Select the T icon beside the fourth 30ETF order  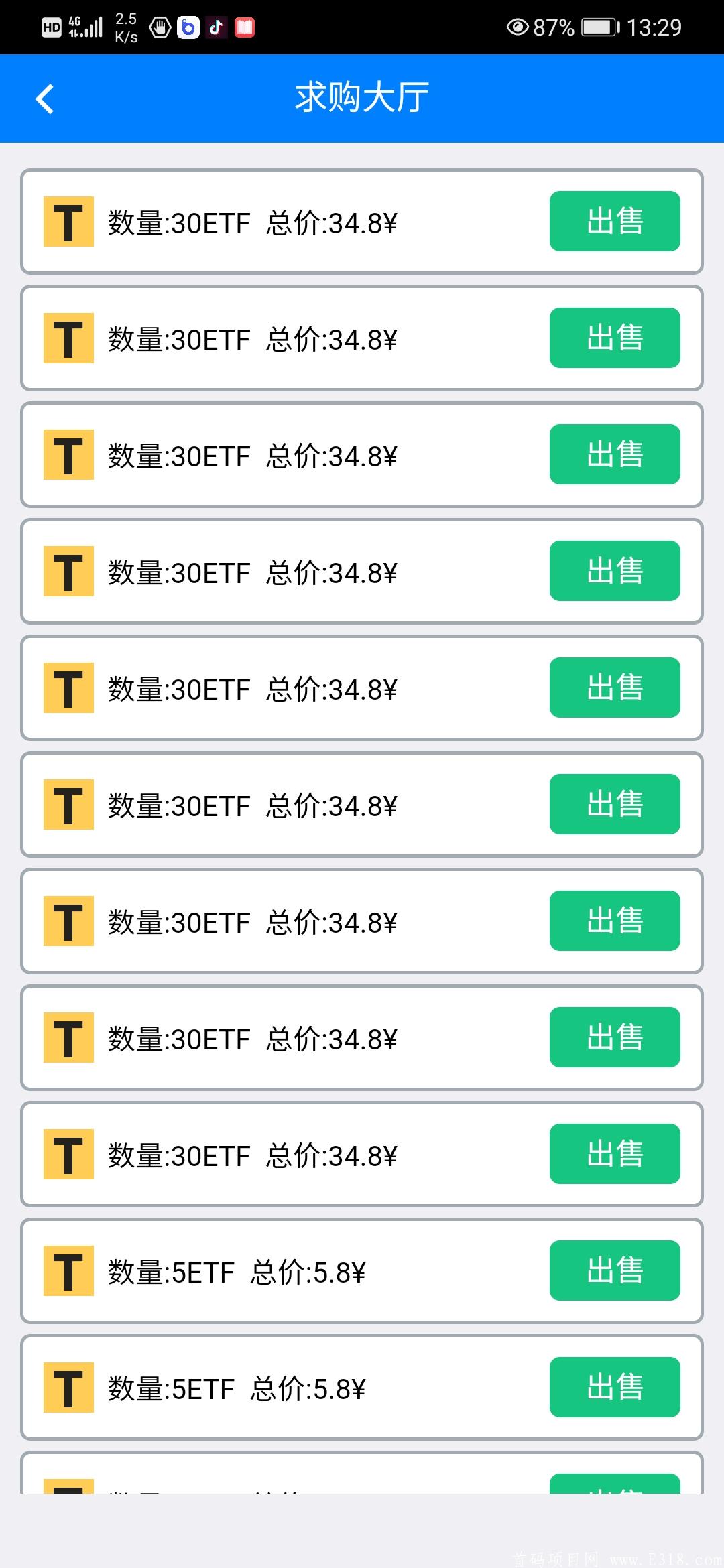tap(68, 571)
